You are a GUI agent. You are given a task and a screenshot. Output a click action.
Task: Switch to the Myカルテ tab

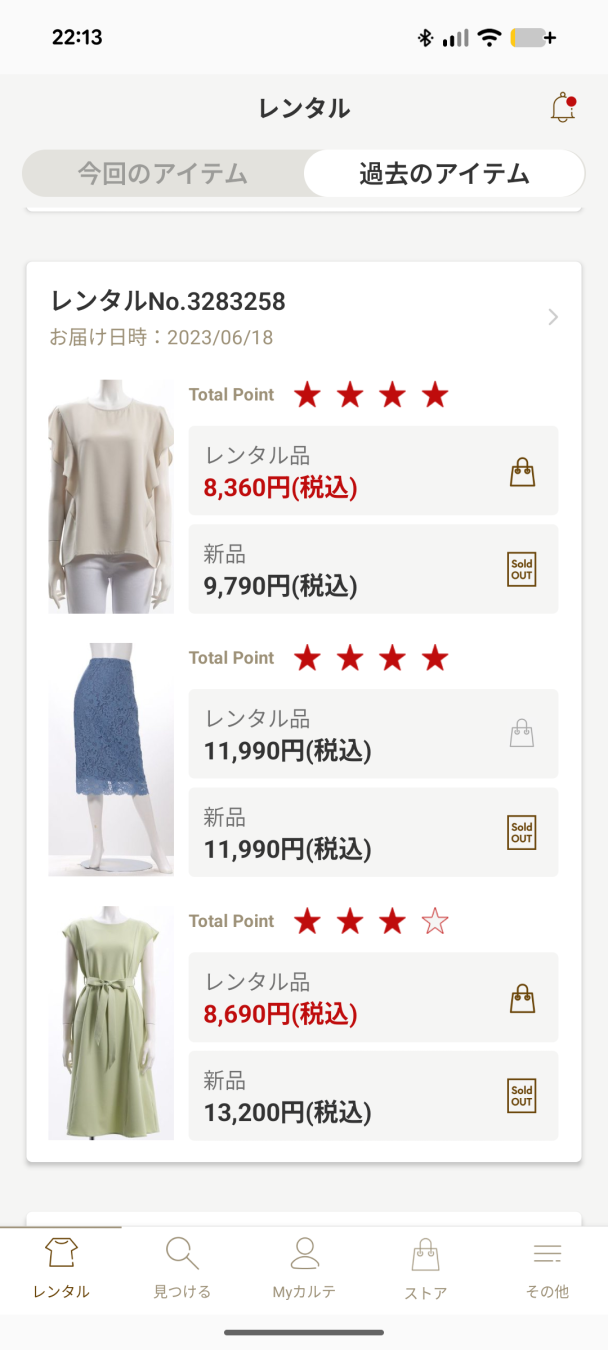pos(304,1268)
